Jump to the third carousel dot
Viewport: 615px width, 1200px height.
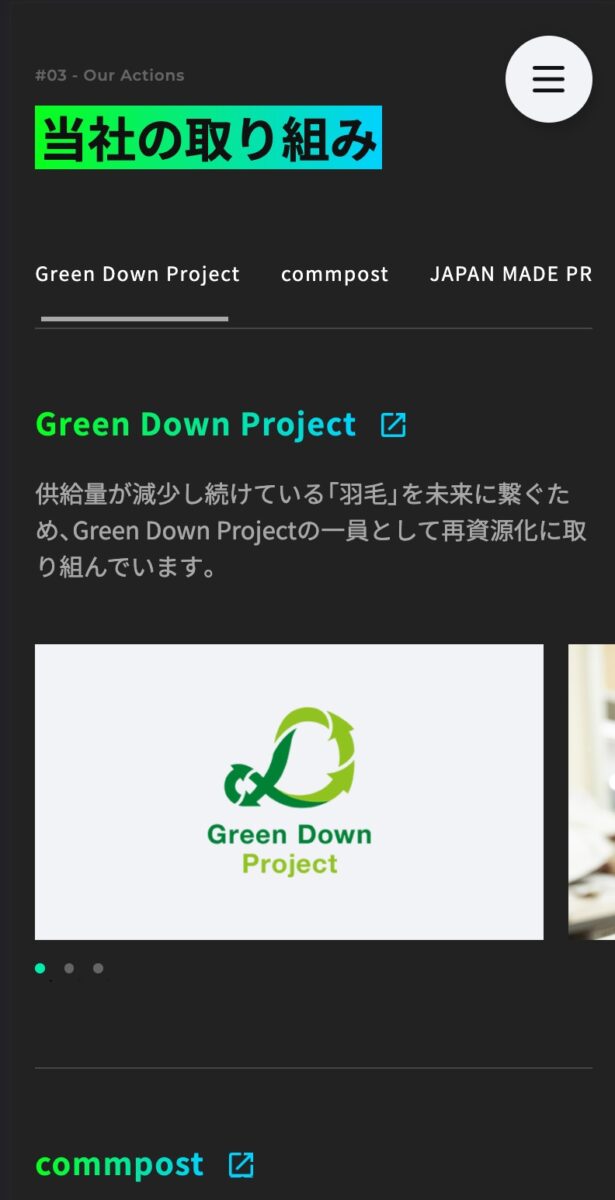(x=98, y=968)
